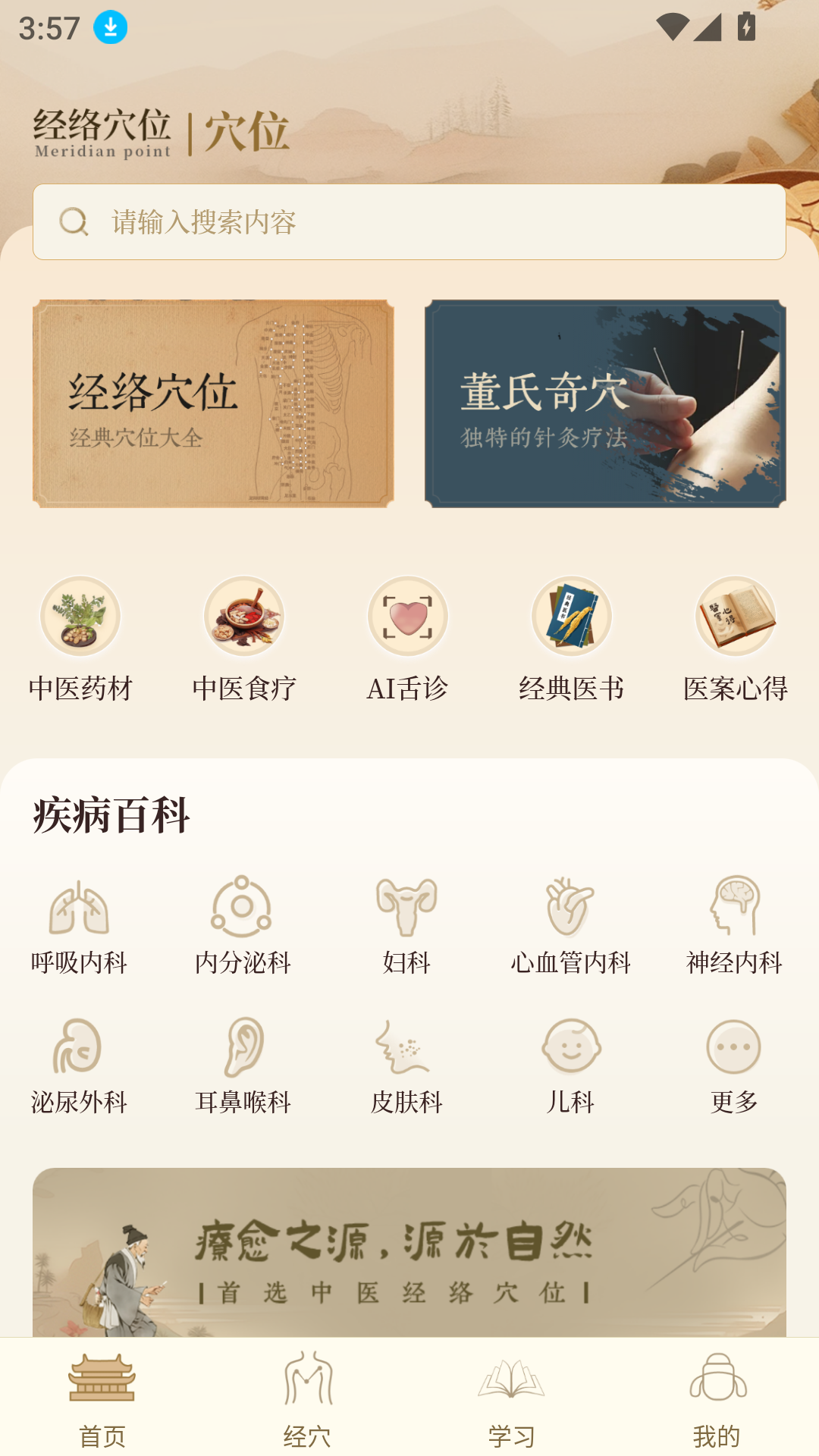Open the 董氏奇穴 acupuncture card
819x1456 pixels.
pyautogui.click(x=605, y=403)
